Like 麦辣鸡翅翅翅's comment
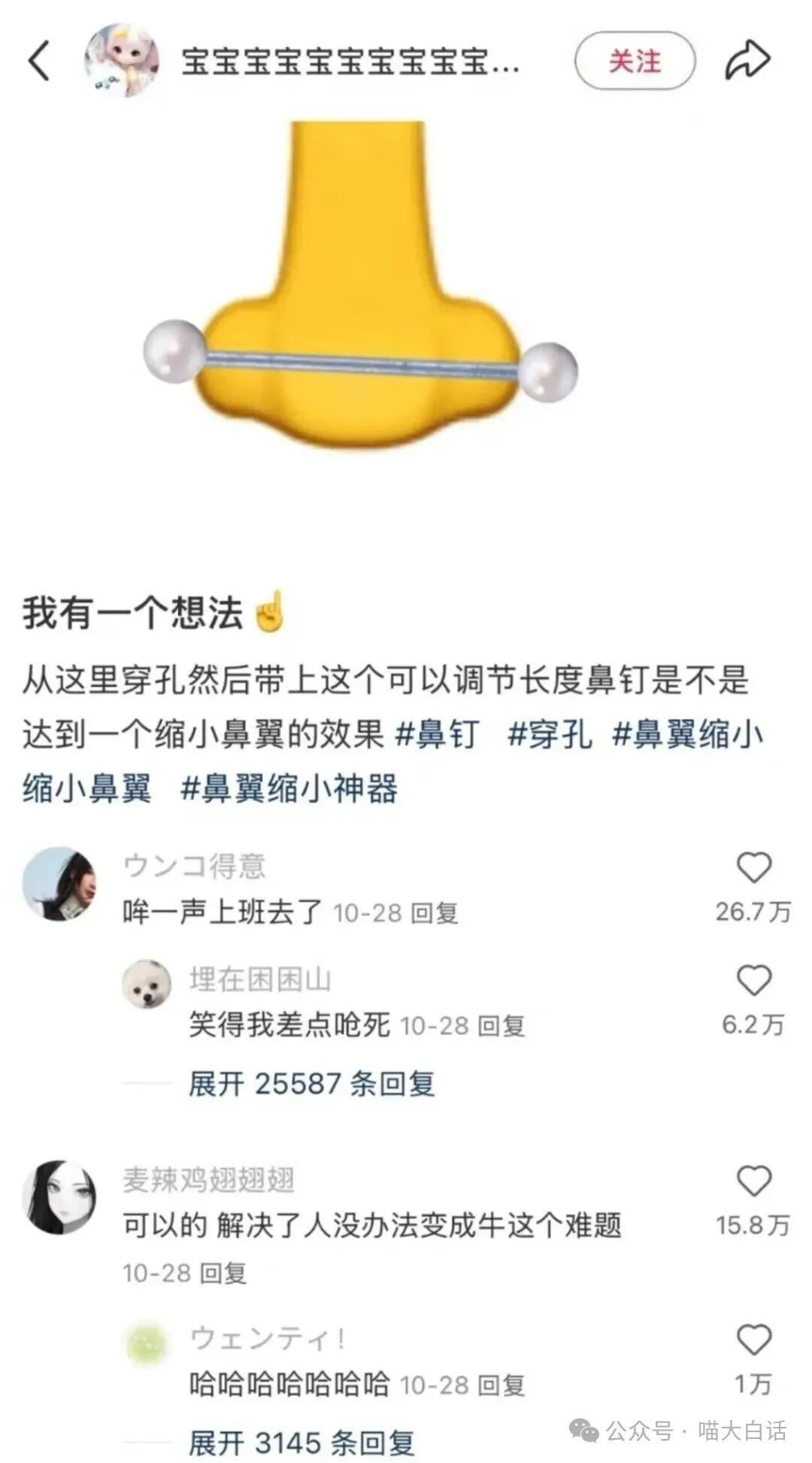Image resolution: width=812 pixels, height=1463 pixels. tap(753, 1182)
